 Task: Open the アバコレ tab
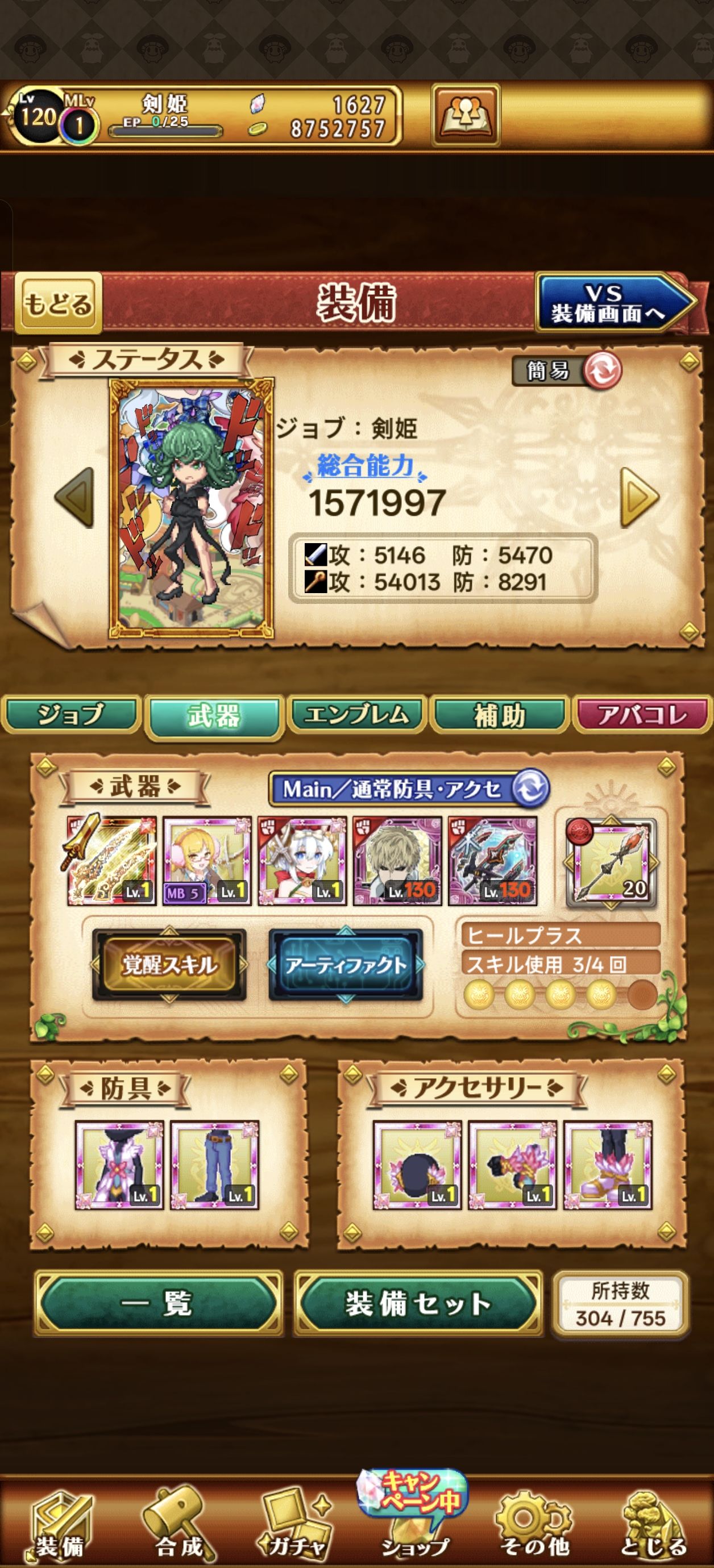[641, 715]
